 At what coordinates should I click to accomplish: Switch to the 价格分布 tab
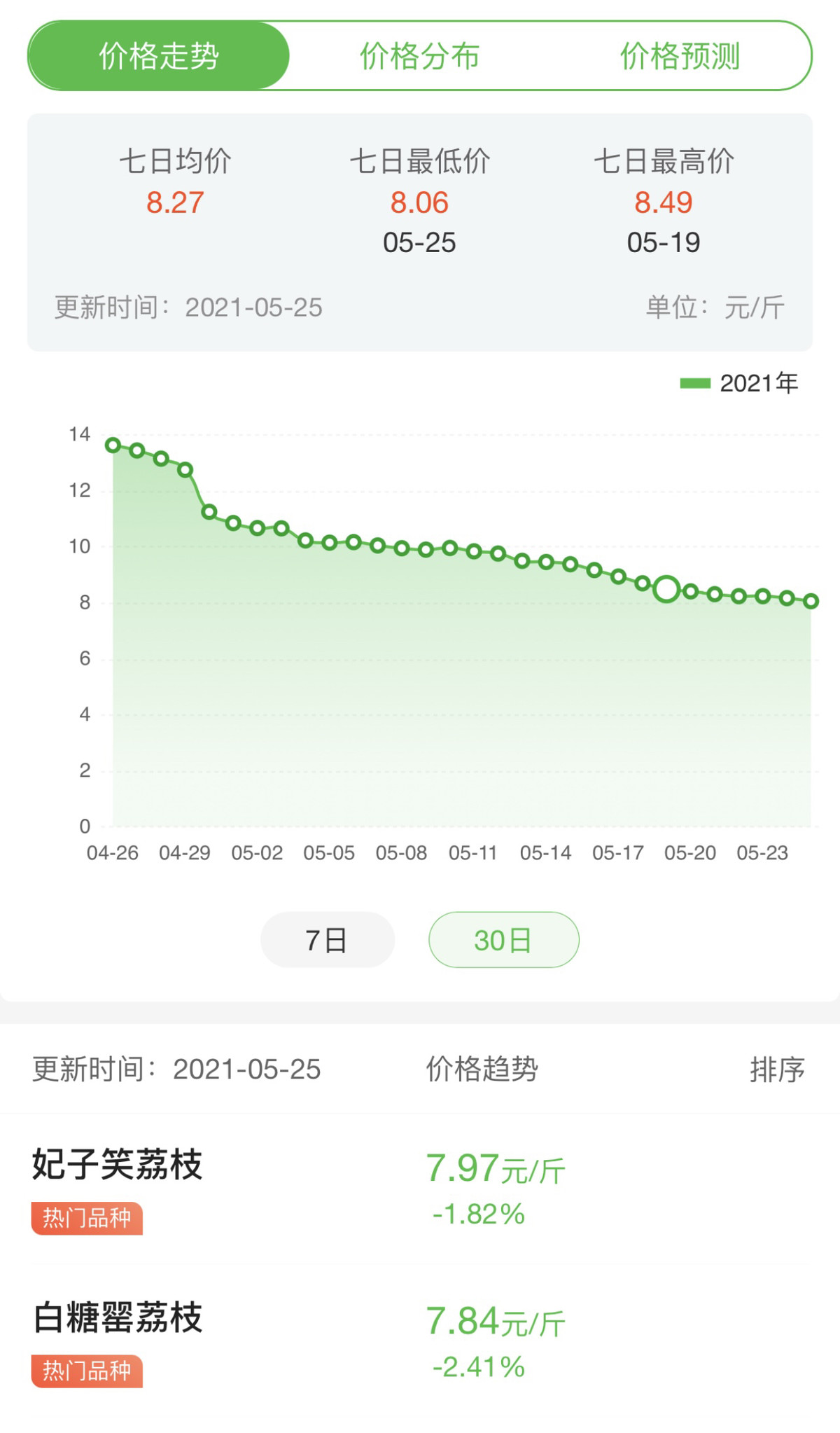pos(419,56)
